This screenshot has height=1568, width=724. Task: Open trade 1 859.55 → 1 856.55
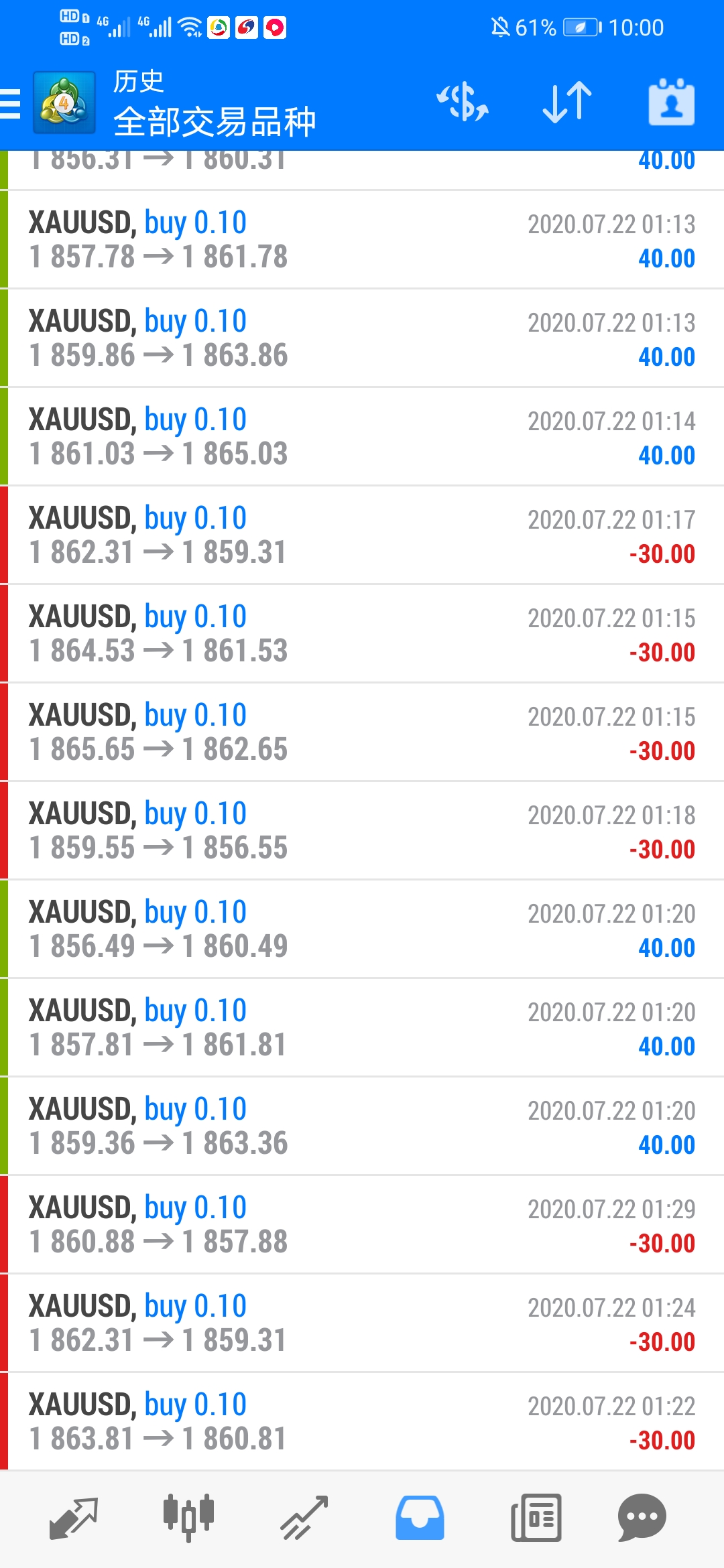362,831
